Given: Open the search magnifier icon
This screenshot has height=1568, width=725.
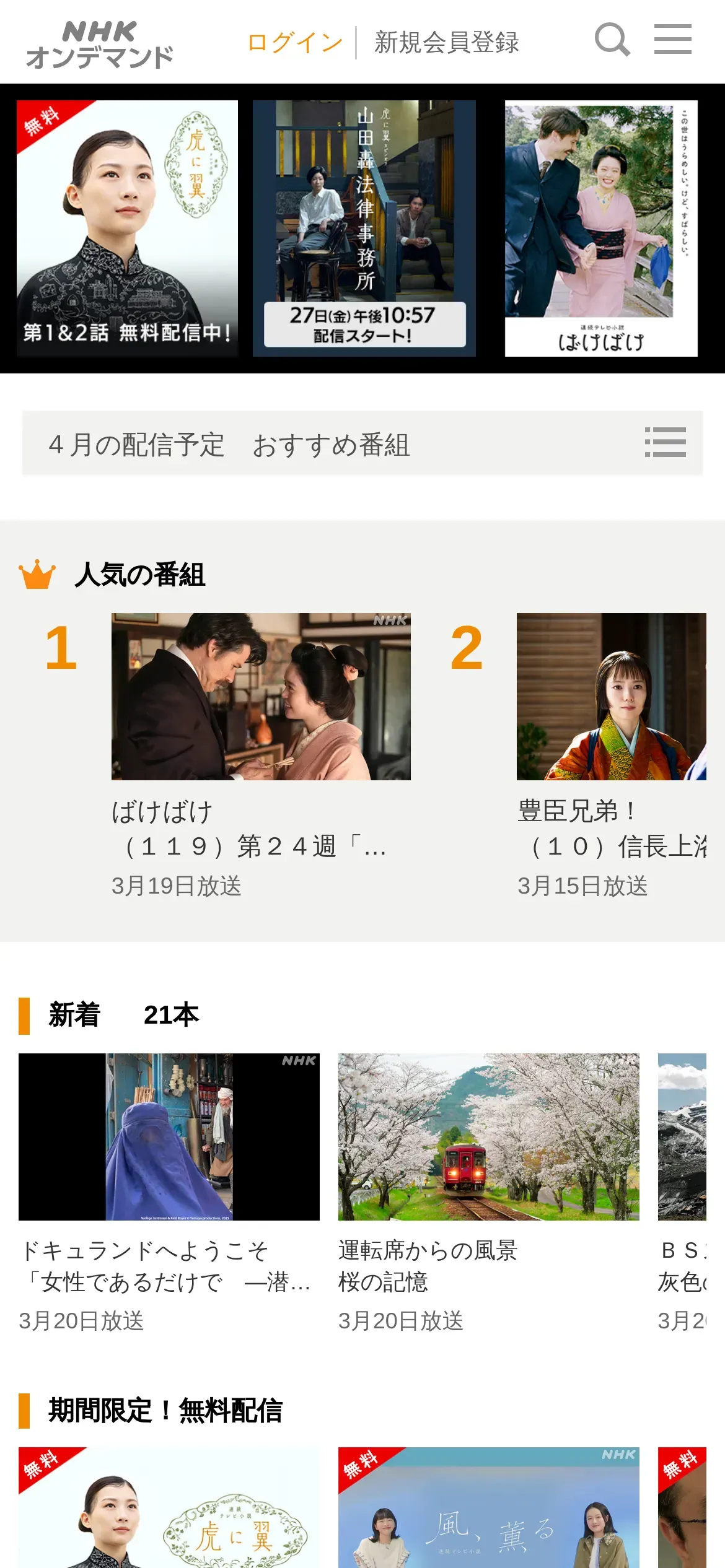Looking at the screenshot, I should [612, 40].
